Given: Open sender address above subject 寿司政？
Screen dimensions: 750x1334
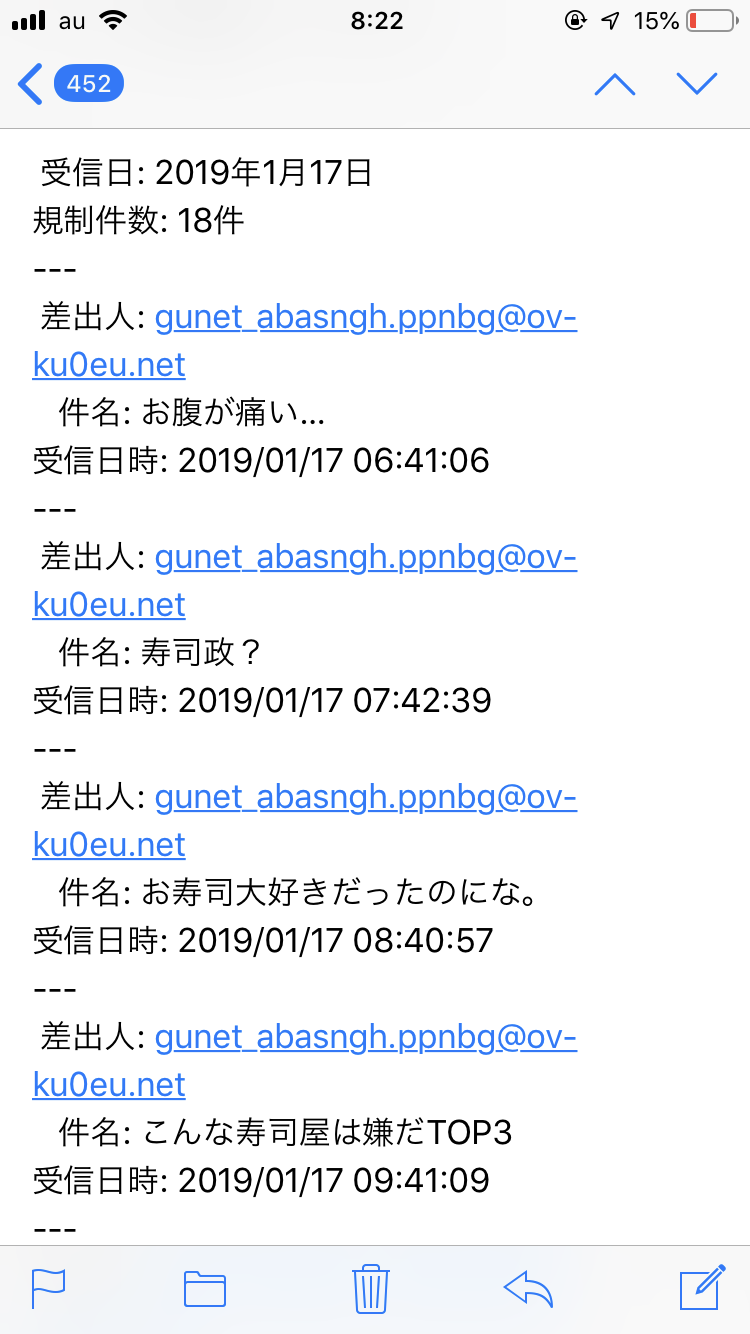Looking at the screenshot, I should 305,581.
